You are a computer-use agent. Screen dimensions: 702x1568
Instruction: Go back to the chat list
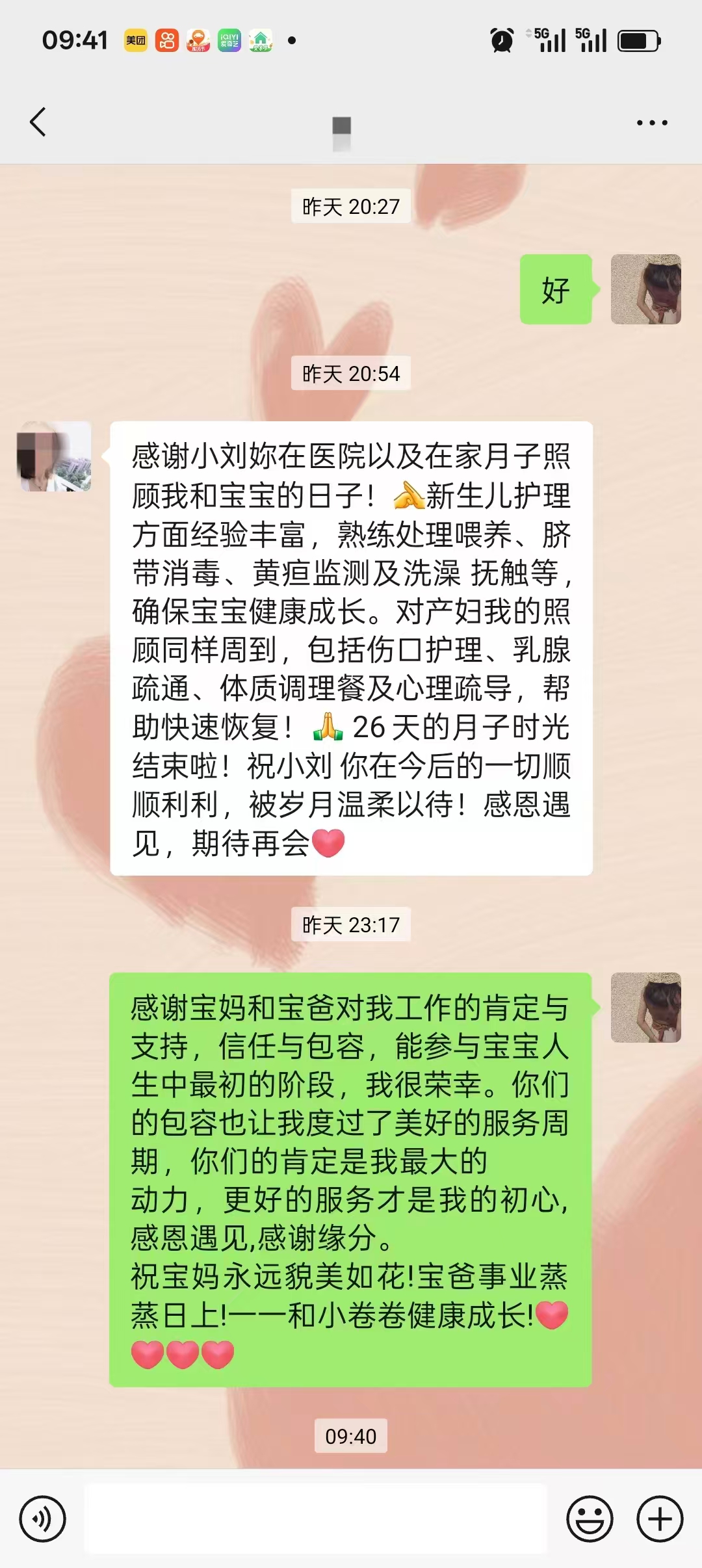[x=38, y=122]
